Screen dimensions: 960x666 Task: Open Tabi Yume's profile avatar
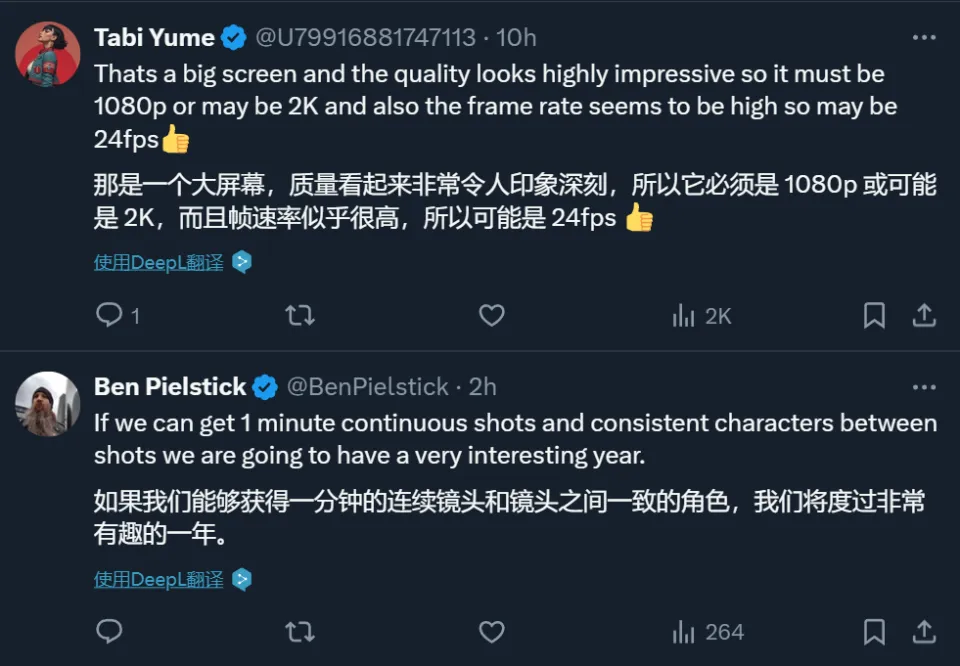[47, 53]
